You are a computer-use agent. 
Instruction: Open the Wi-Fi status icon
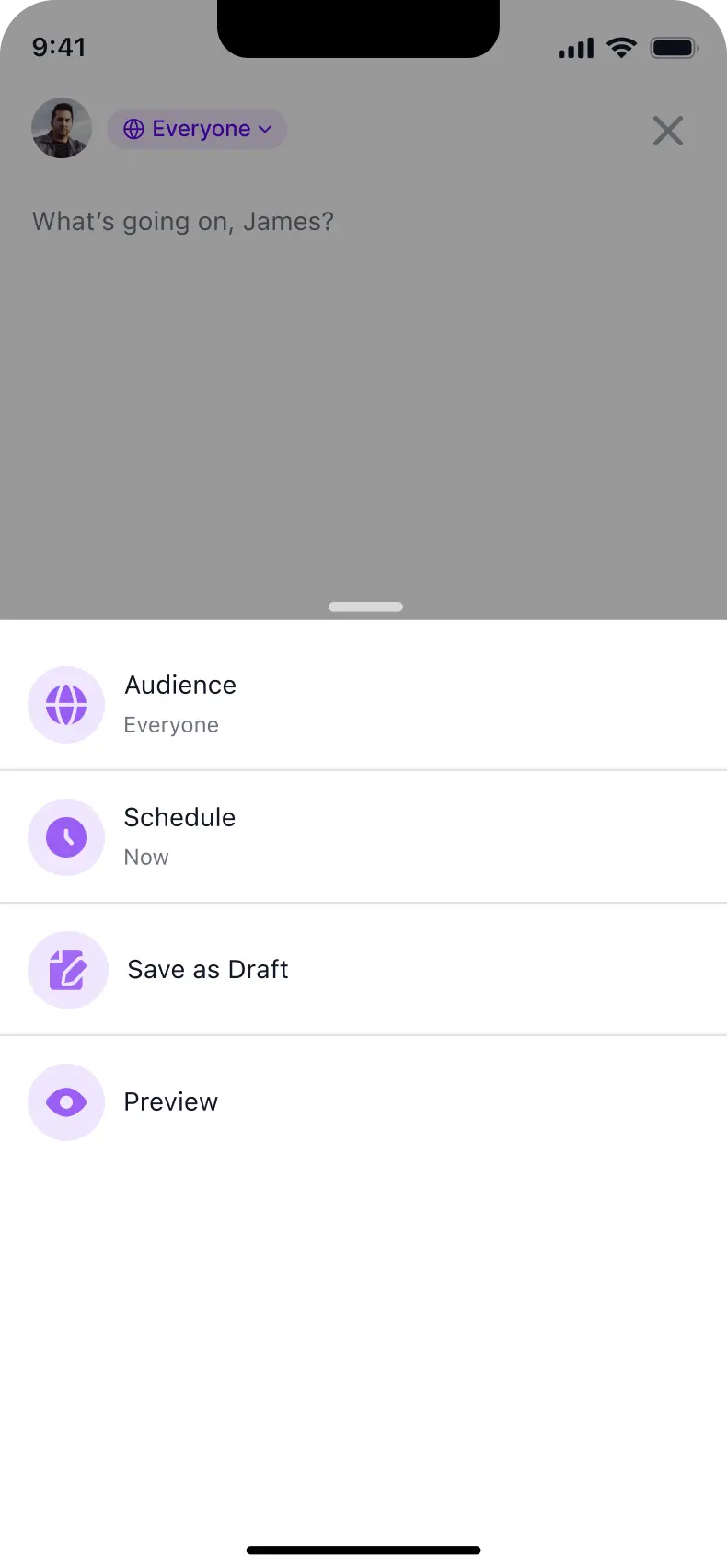pos(621,47)
